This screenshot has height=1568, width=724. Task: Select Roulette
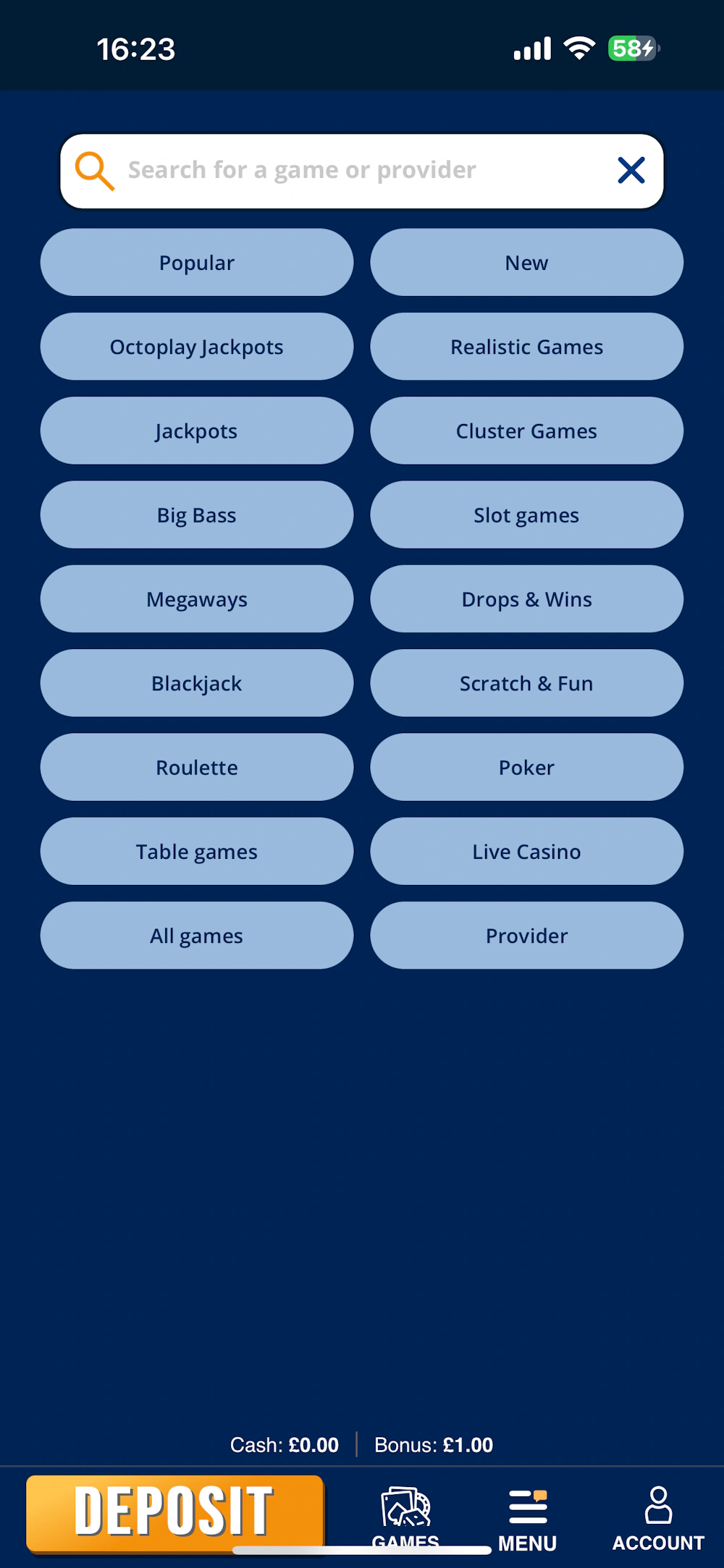[197, 767]
